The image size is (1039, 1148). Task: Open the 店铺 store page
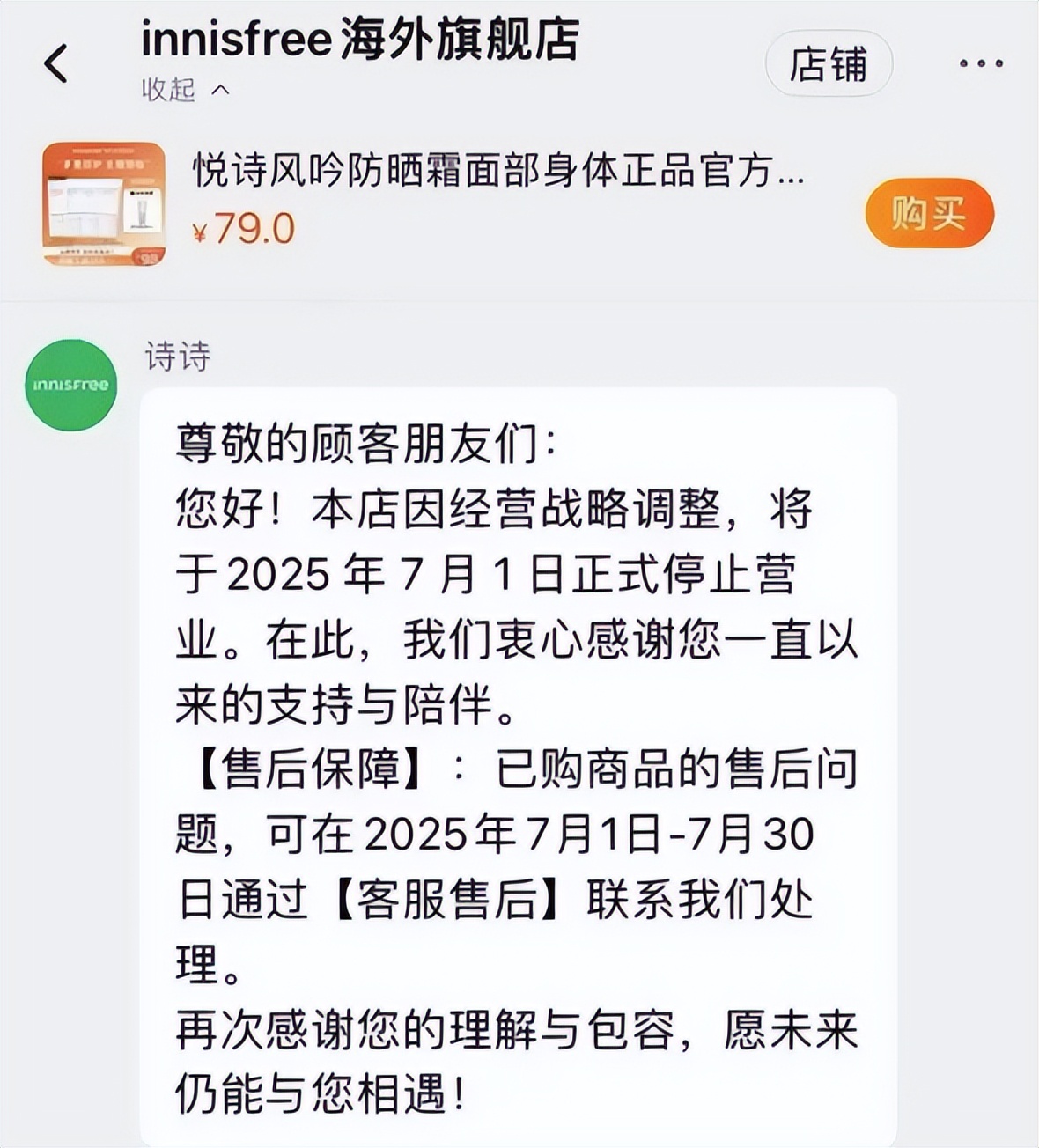pos(828,64)
